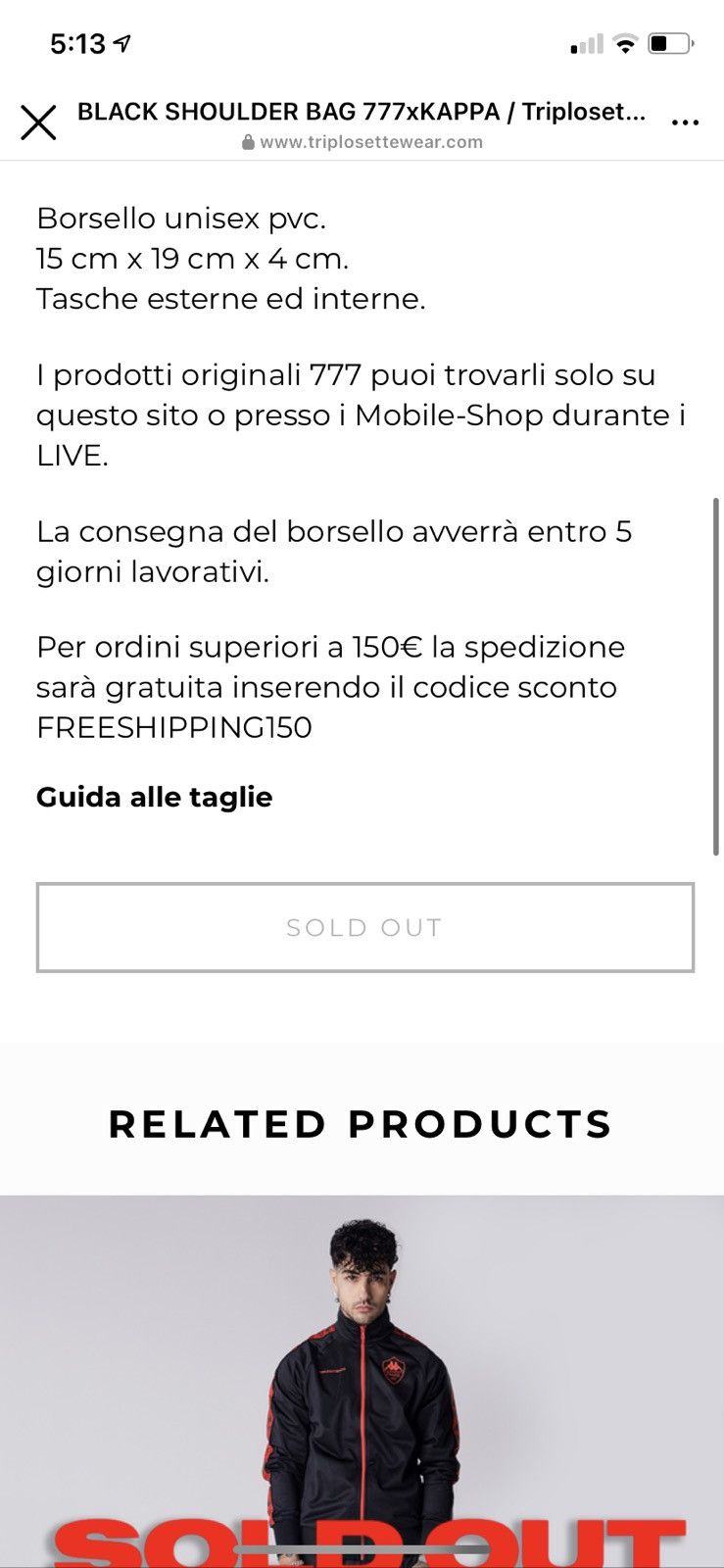Open the Guida alle taglie size guide
Image resolution: width=724 pixels, height=1568 pixels.
(154, 797)
